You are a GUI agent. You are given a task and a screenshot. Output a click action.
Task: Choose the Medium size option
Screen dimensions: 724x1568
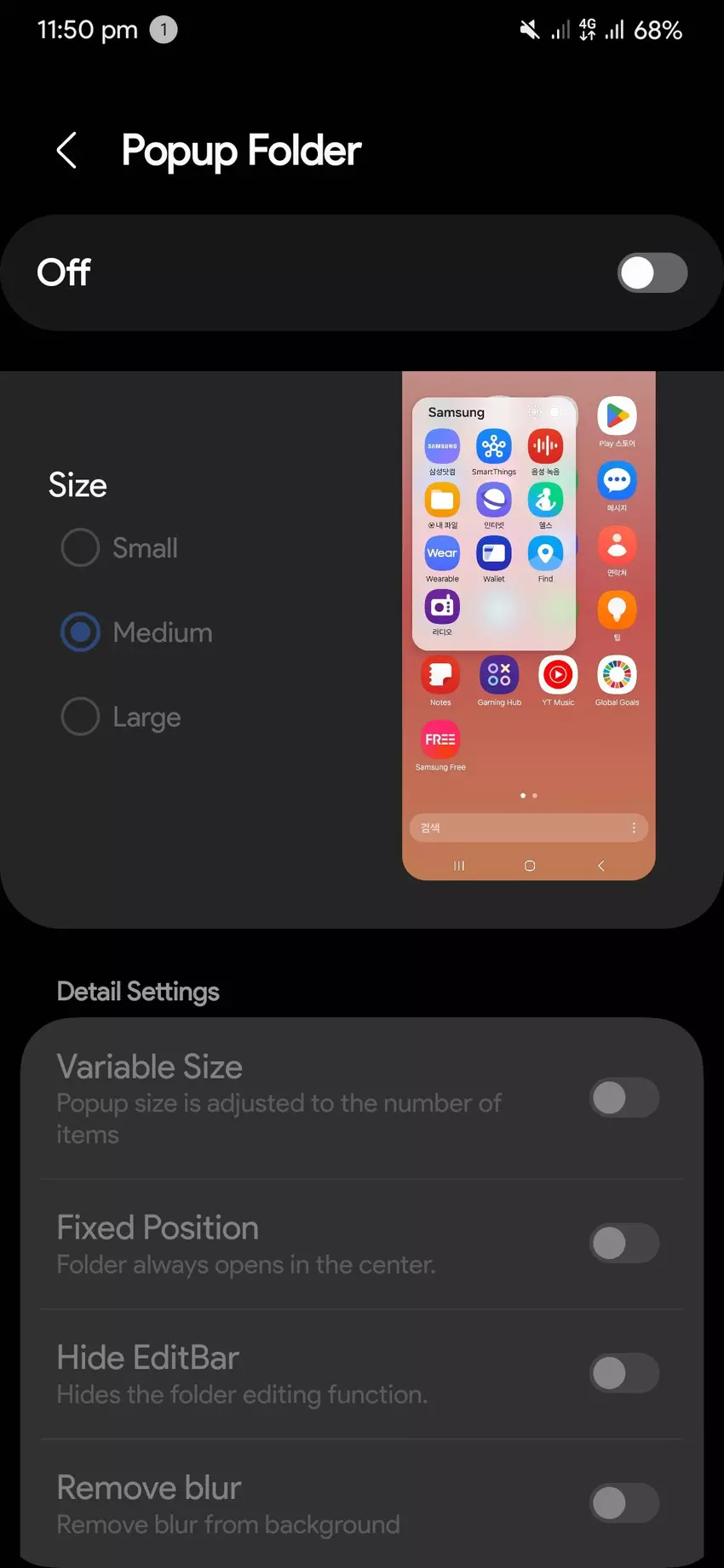pyautogui.click(x=81, y=632)
